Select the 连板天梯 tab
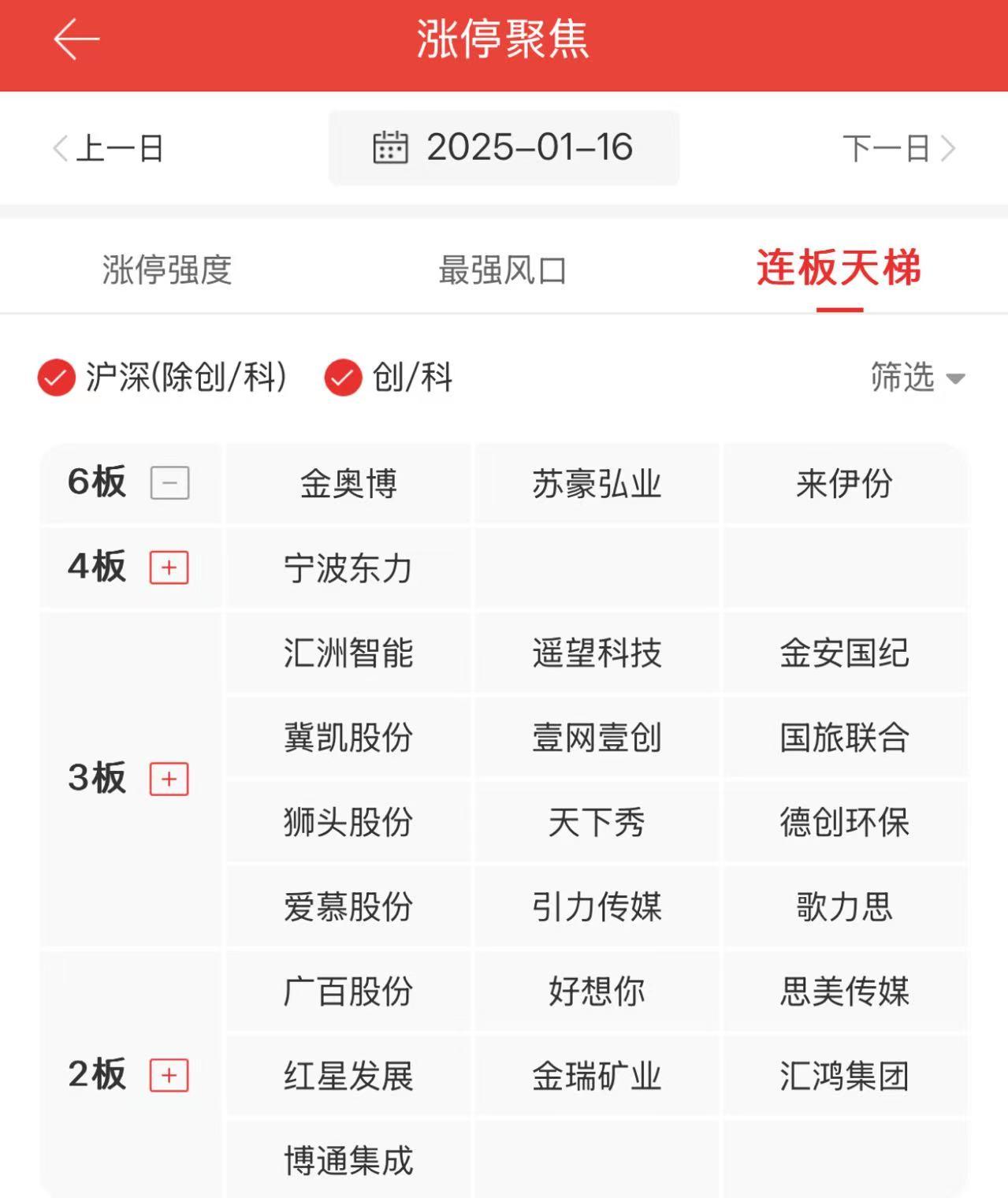This screenshot has width=1008, height=1198. click(839, 270)
